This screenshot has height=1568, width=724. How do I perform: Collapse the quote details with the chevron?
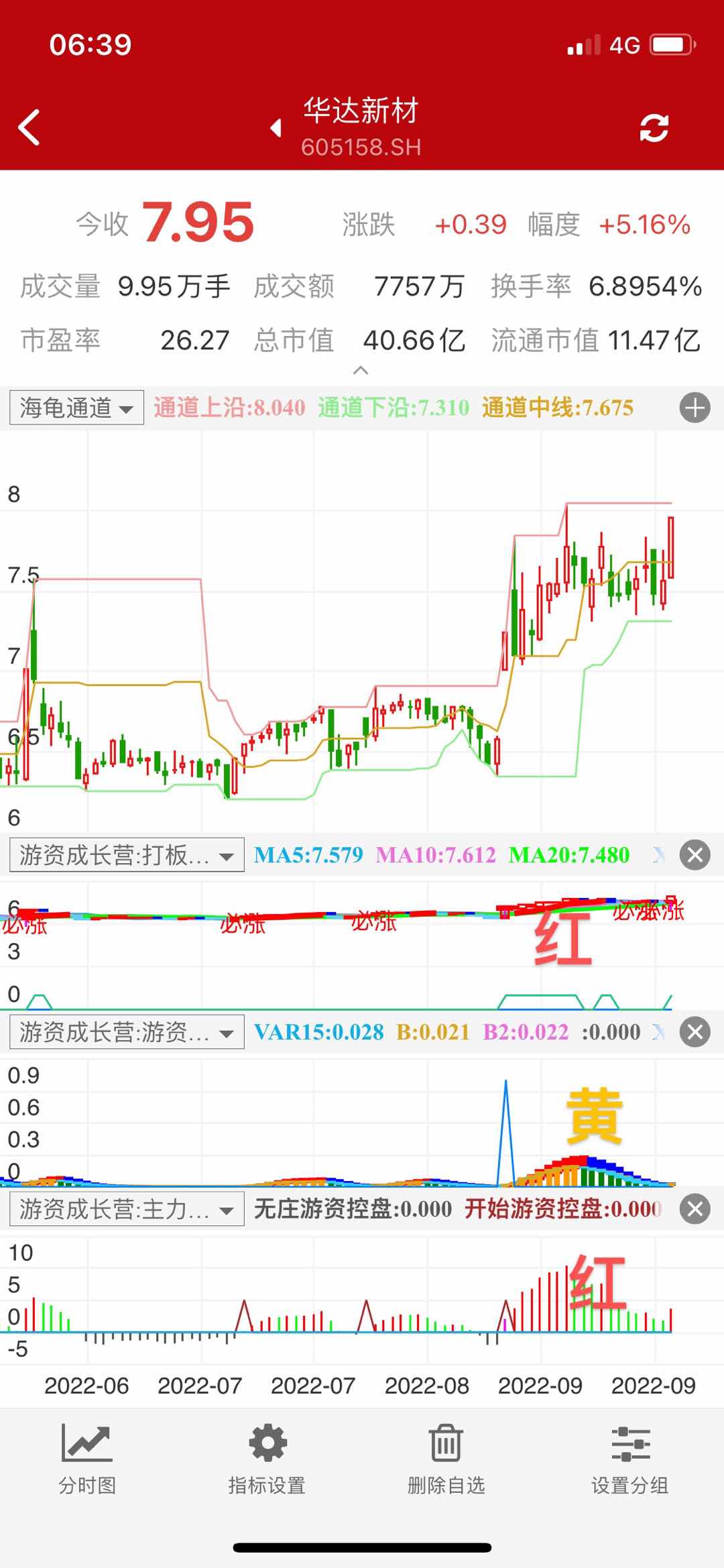pos(361,370)
